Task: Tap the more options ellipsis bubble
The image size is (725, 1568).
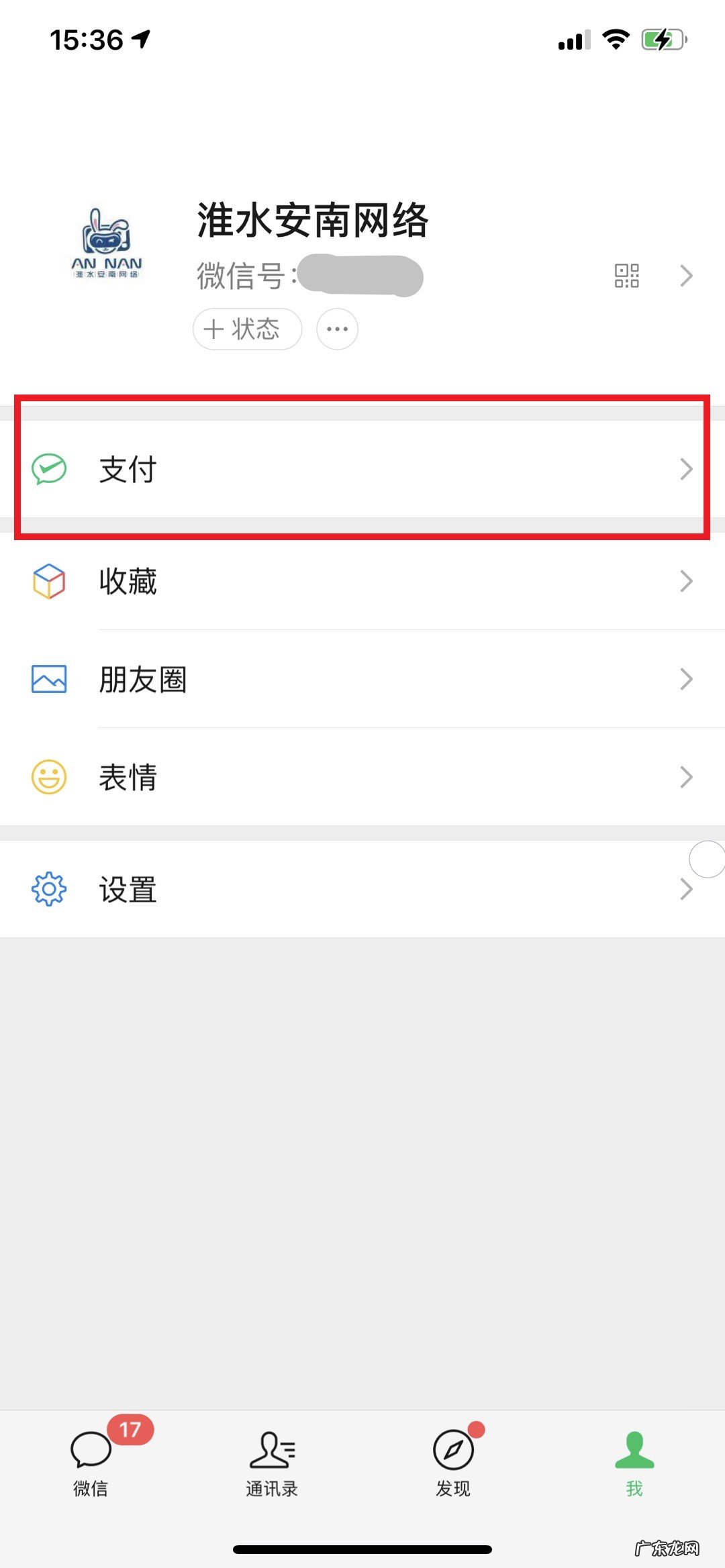Action: click(x=336, y=329)
